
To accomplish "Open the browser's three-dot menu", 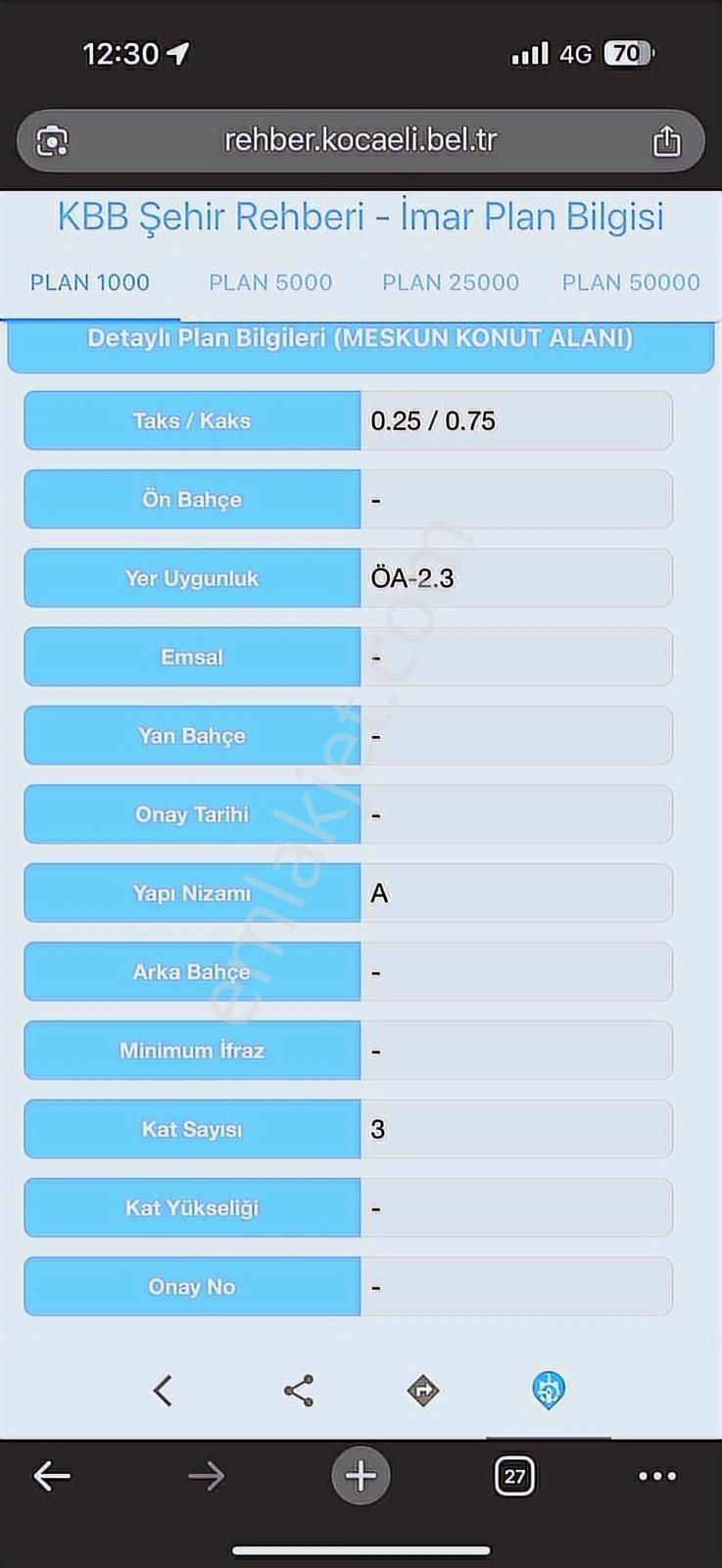I will (x=656, y=1475).
